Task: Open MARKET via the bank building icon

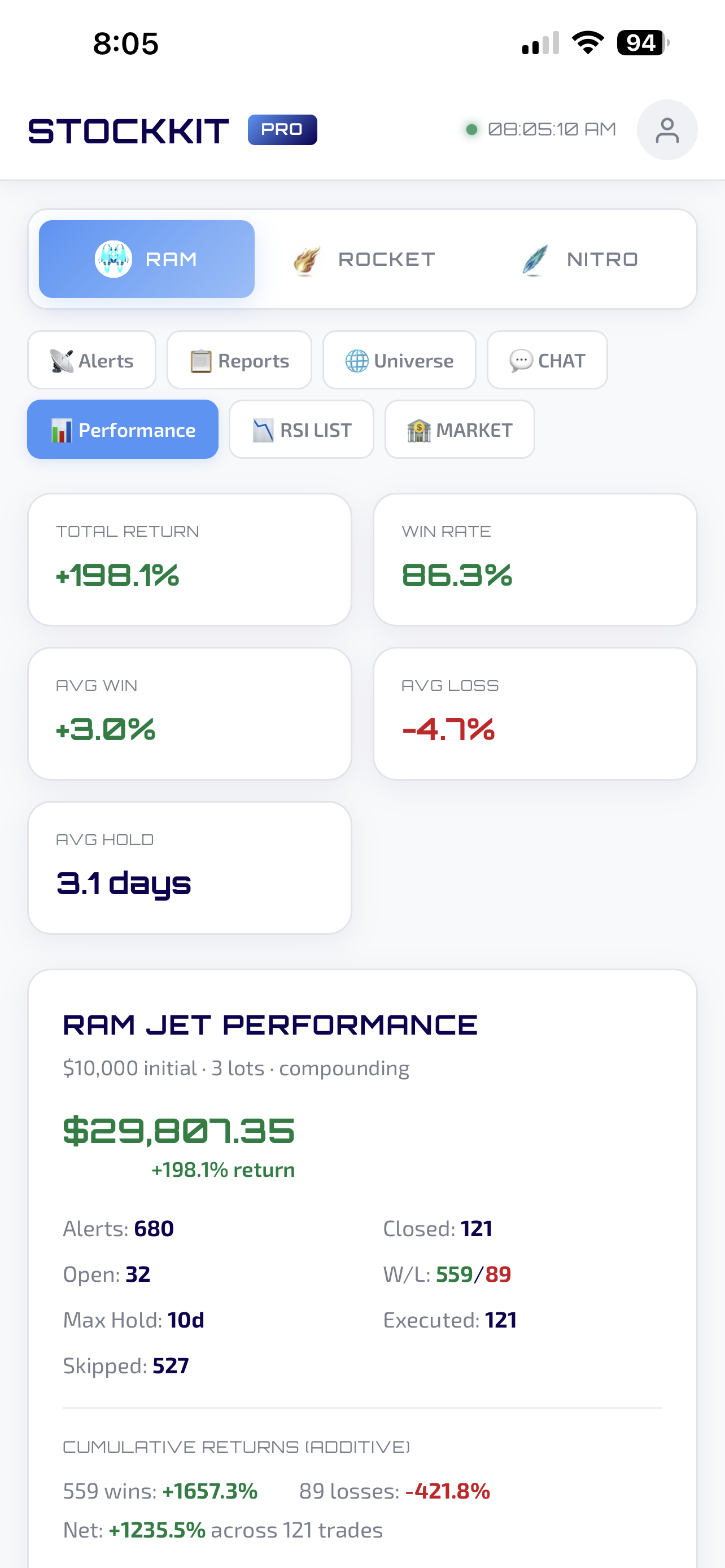Action: point(419,429)
